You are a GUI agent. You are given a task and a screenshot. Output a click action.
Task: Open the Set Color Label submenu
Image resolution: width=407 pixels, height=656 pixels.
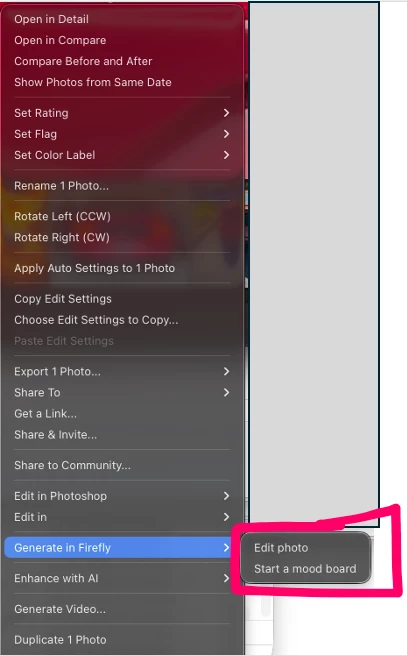point(121,155)
